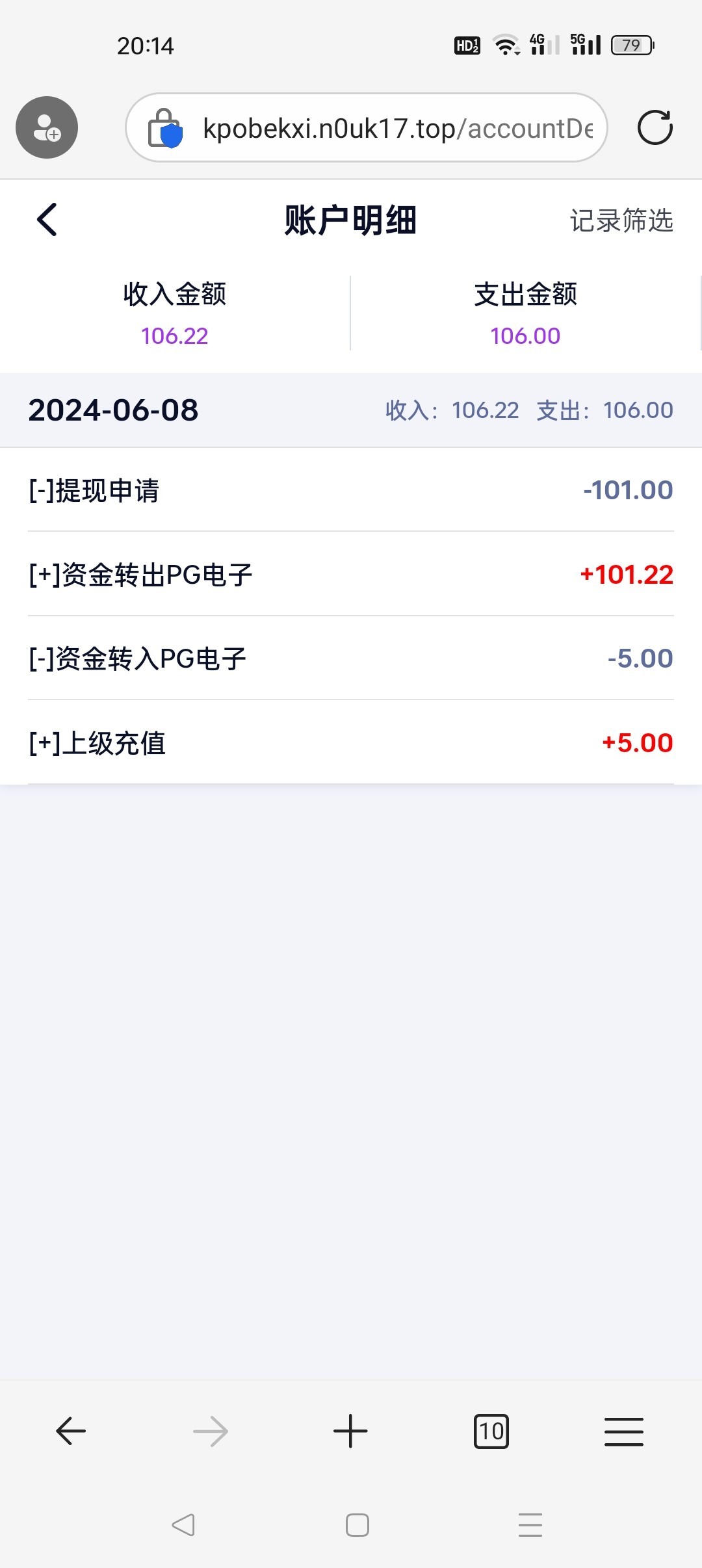Screen dimensions: 702x1568
Task: Go back from the 账户明细 page
Action: click(47, 220)
